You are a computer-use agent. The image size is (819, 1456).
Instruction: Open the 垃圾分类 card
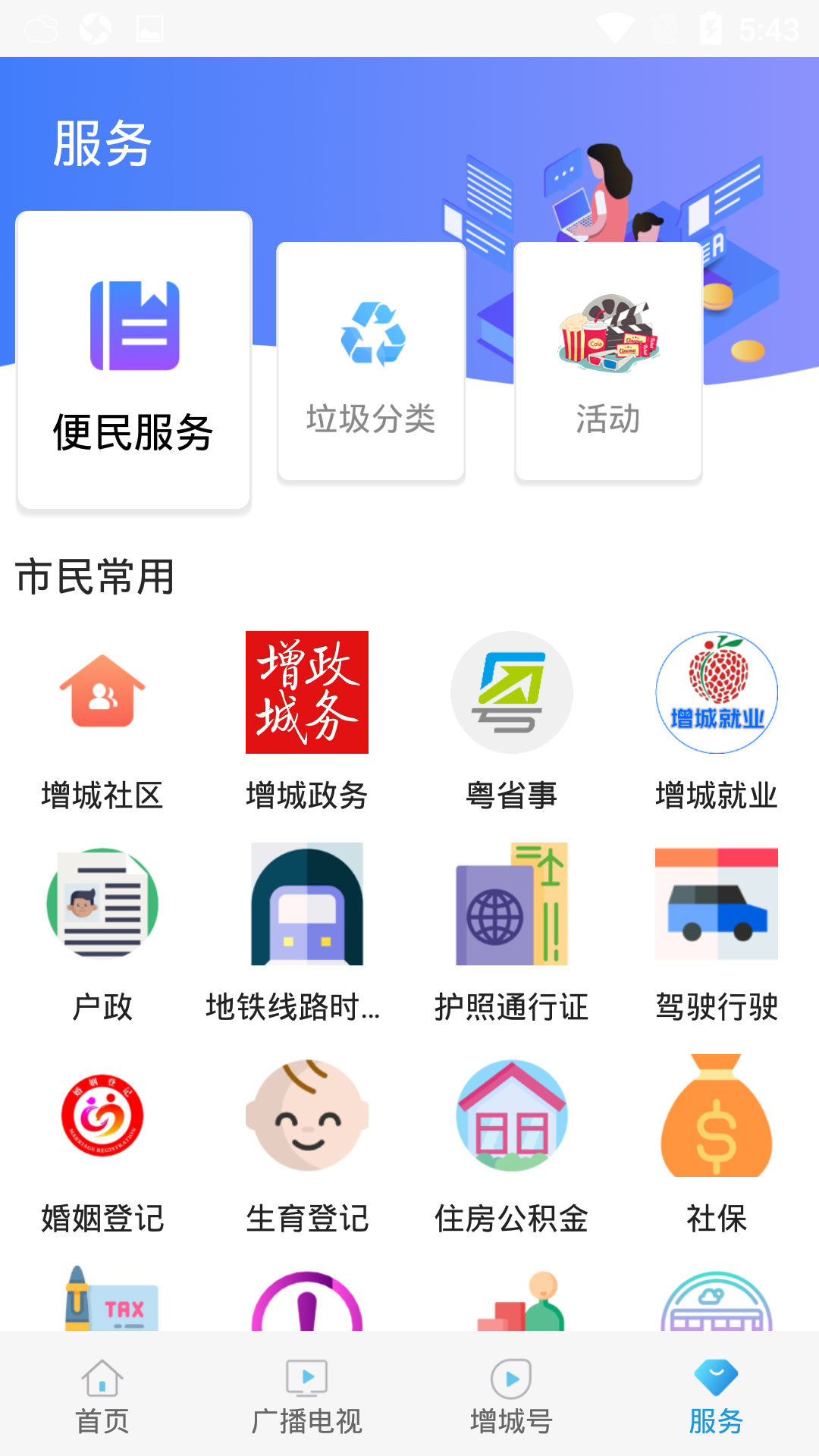[x=371, y=362]
